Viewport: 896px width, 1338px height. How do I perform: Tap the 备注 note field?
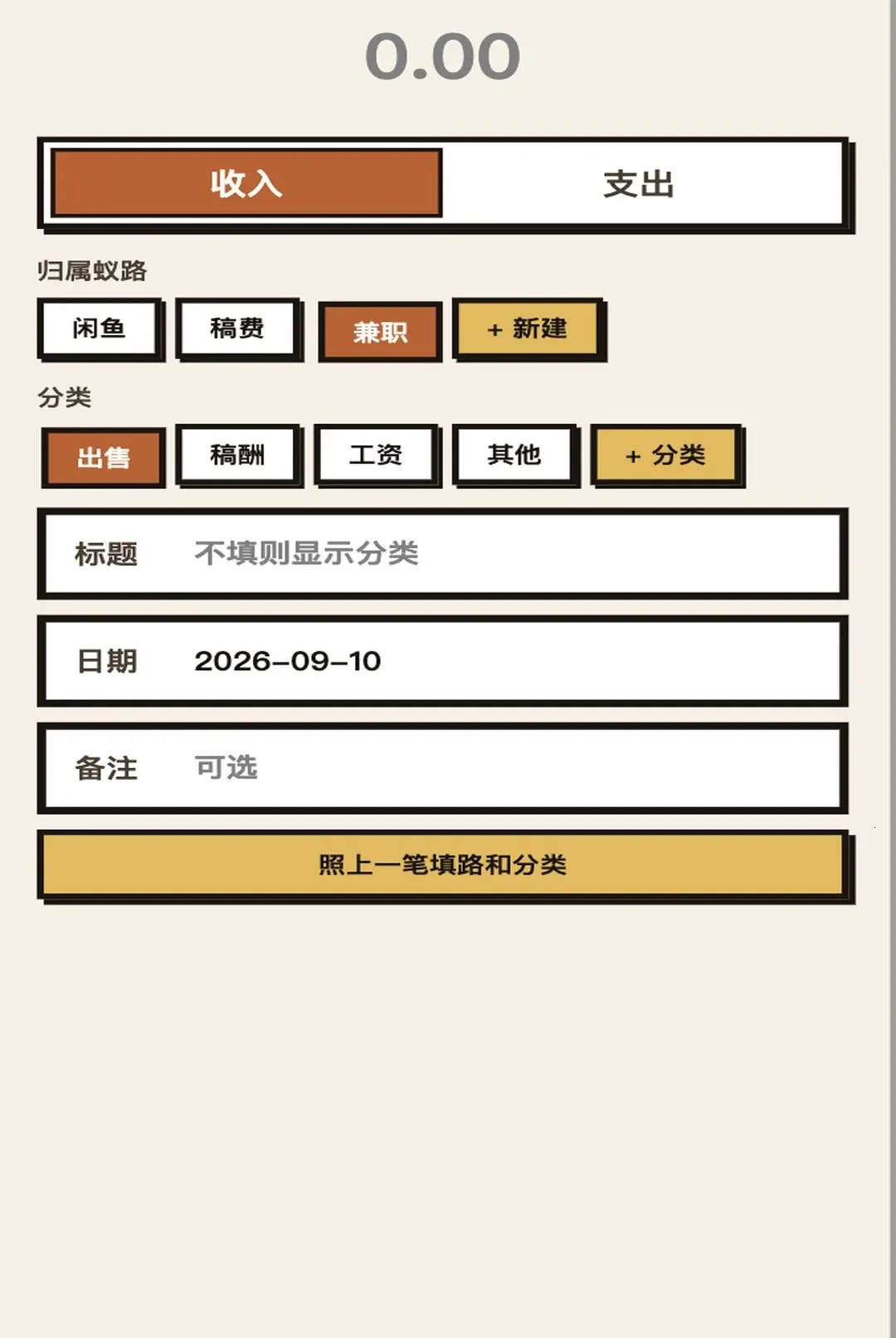coord(443,768)
